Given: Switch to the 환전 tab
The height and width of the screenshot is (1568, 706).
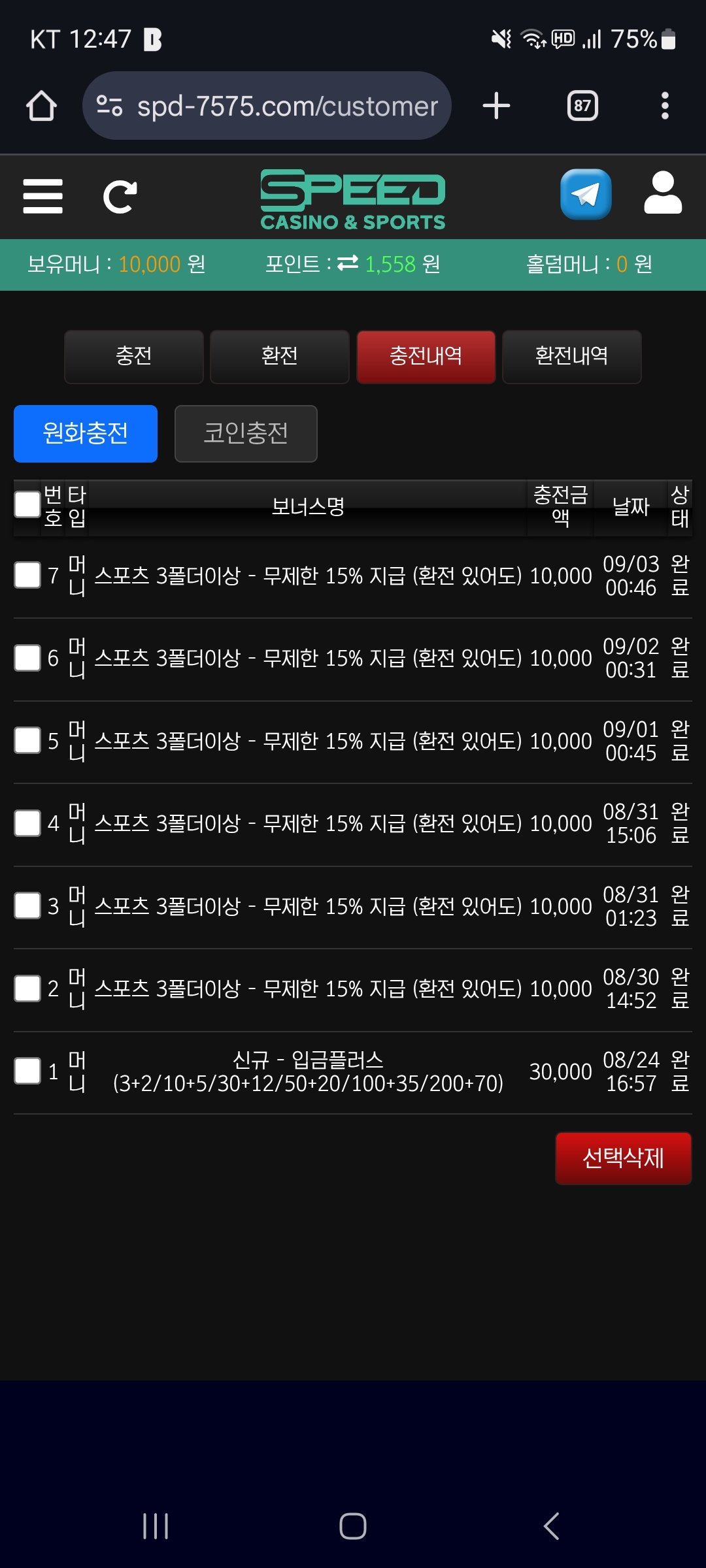Looking at the screenshot, I should pyautogui.click(x=280, y=356).
